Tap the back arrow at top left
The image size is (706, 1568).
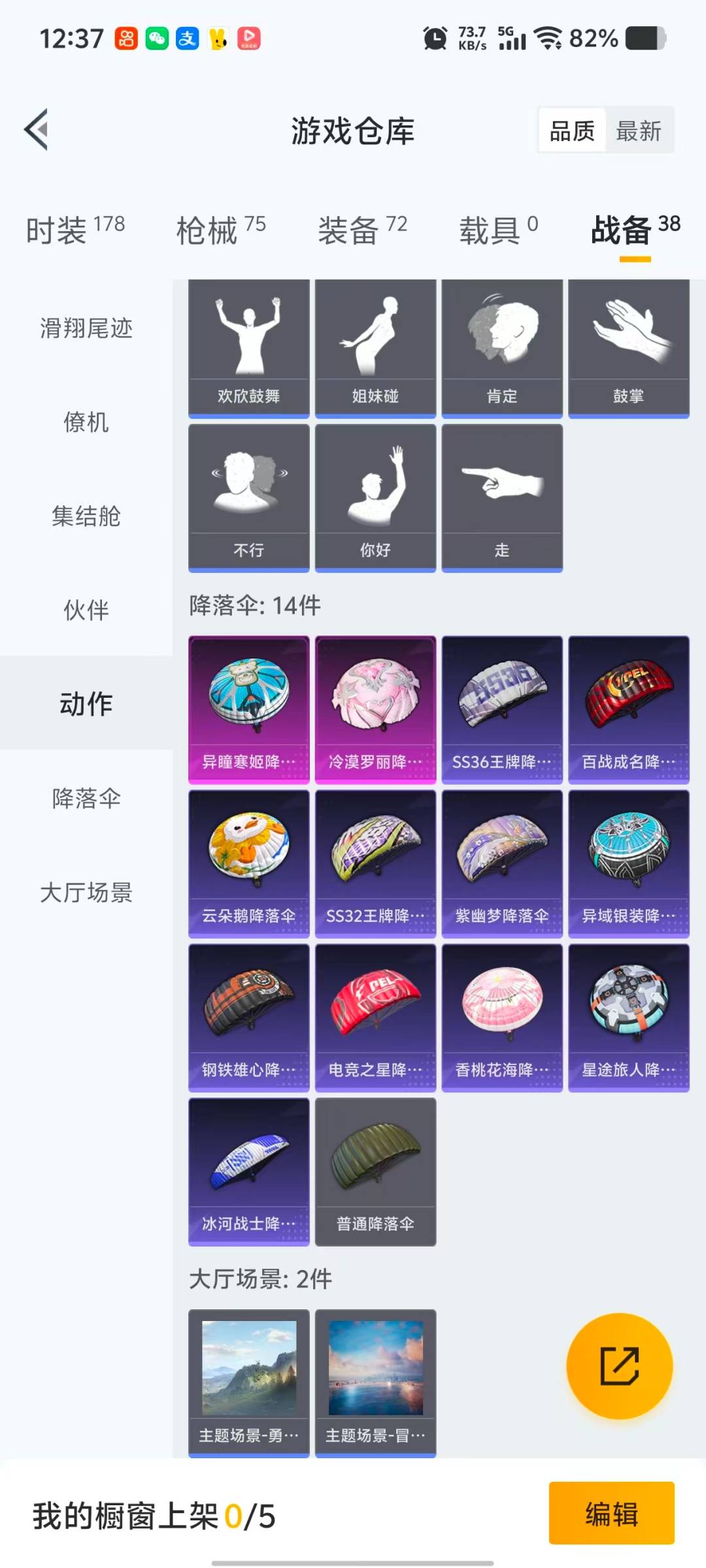click(x=37, y=129)
